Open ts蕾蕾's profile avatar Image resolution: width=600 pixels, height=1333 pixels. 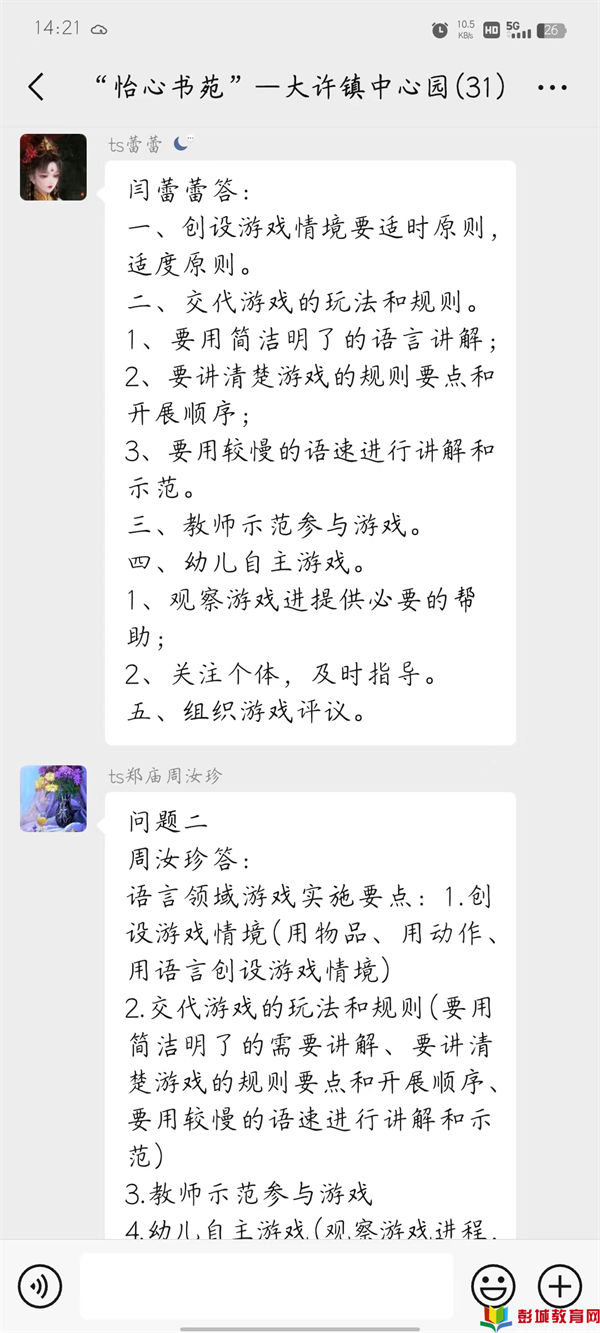coord(53,167)
